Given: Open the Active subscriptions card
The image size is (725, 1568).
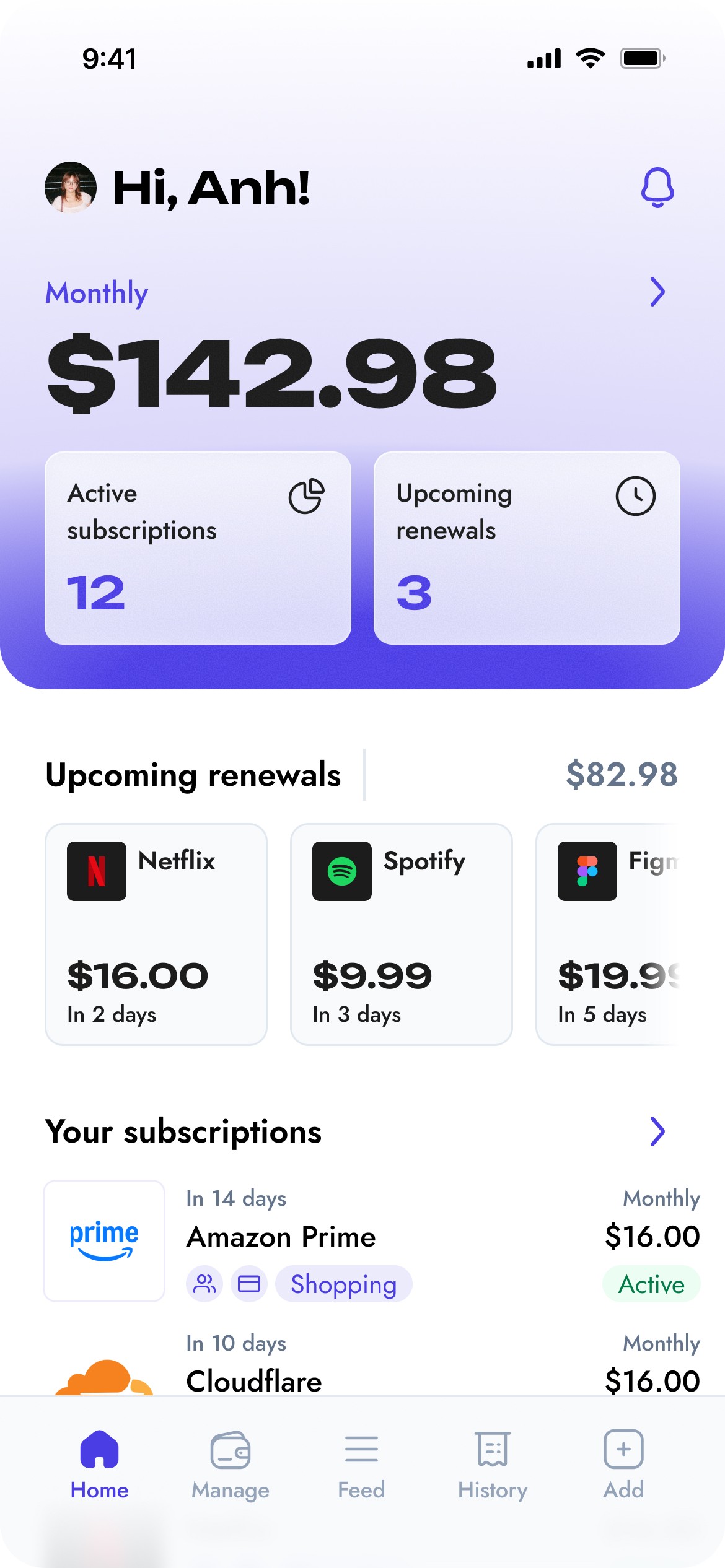Looking at the screenshot, I should tap(198, 548).
